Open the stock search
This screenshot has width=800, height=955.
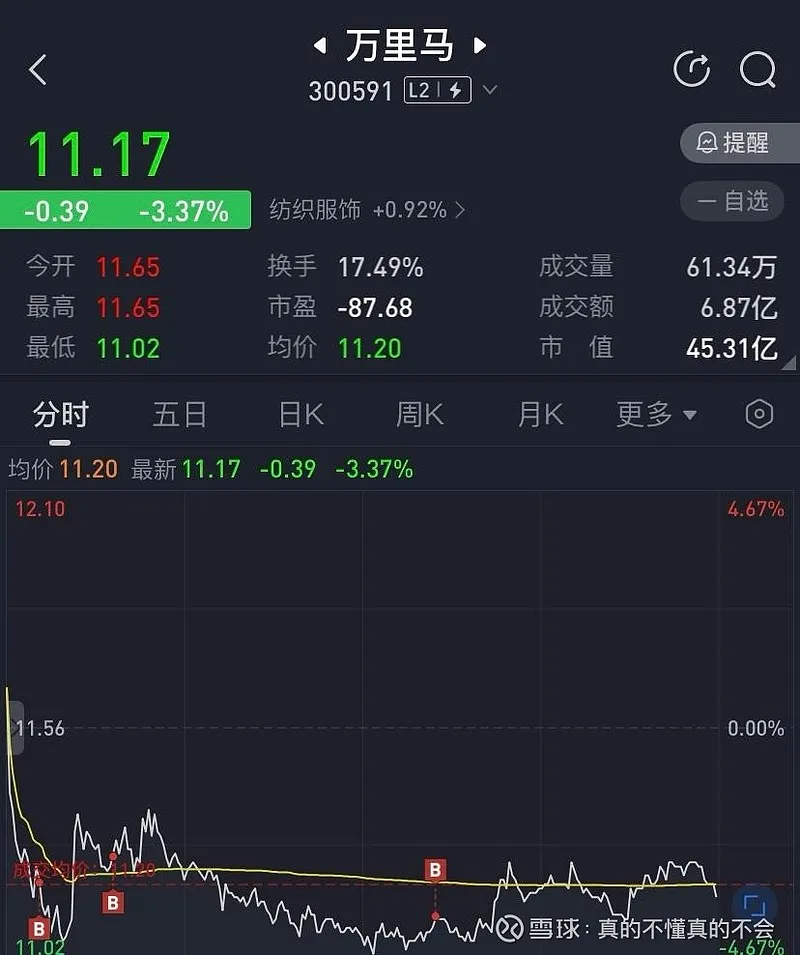pyautogui.click(x=757, y=69)
